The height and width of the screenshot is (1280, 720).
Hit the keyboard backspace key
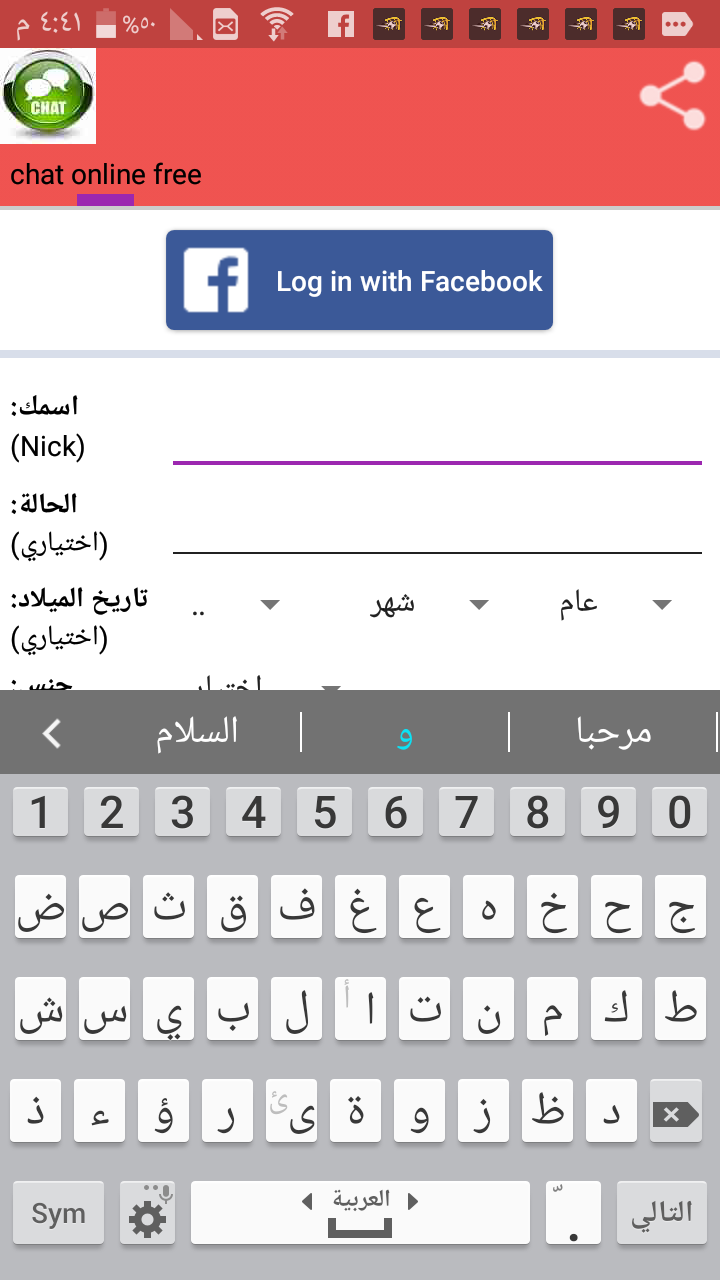(x=675, y=1113)
